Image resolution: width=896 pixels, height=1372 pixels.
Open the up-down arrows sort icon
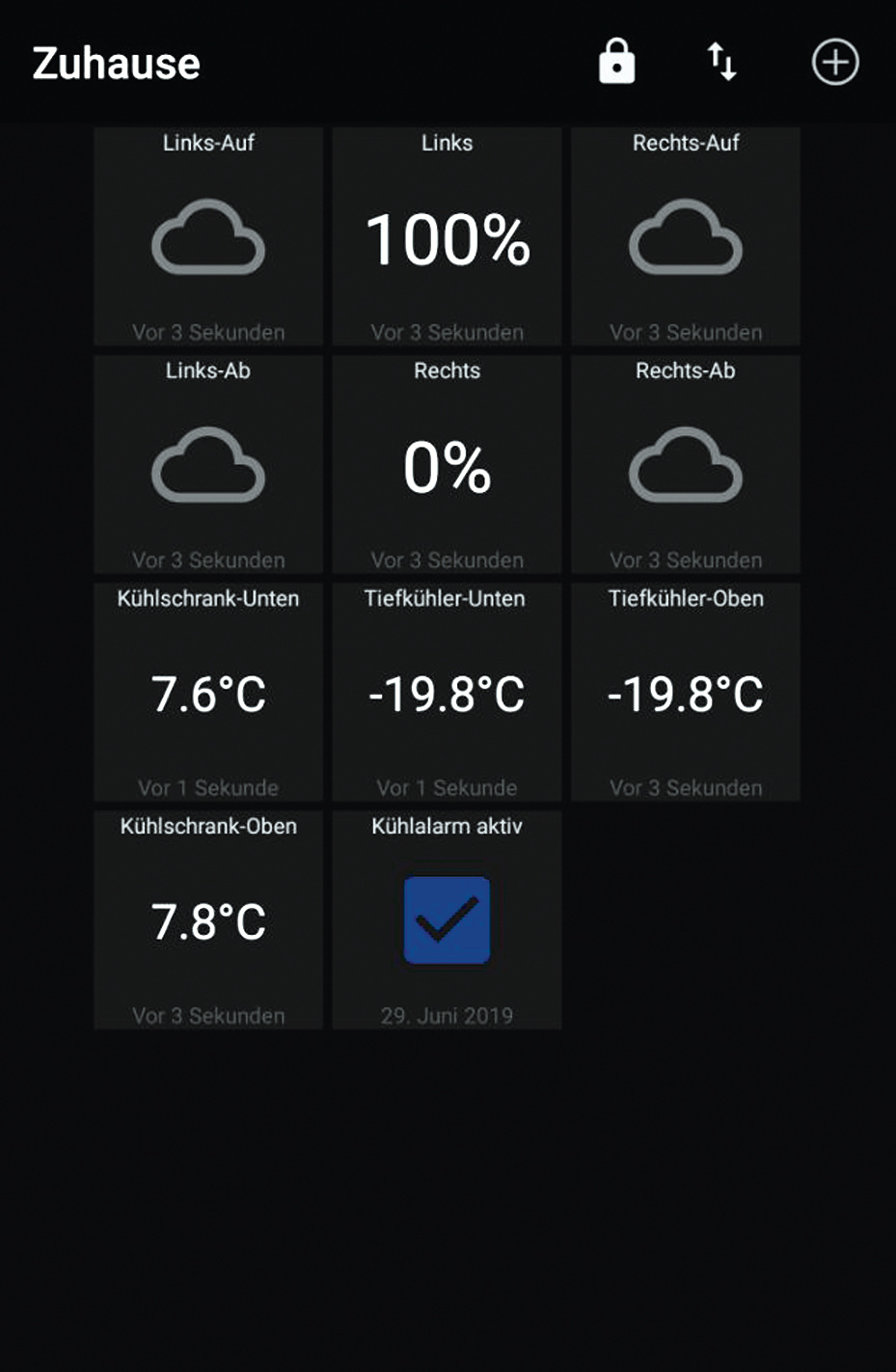[722, 63]
